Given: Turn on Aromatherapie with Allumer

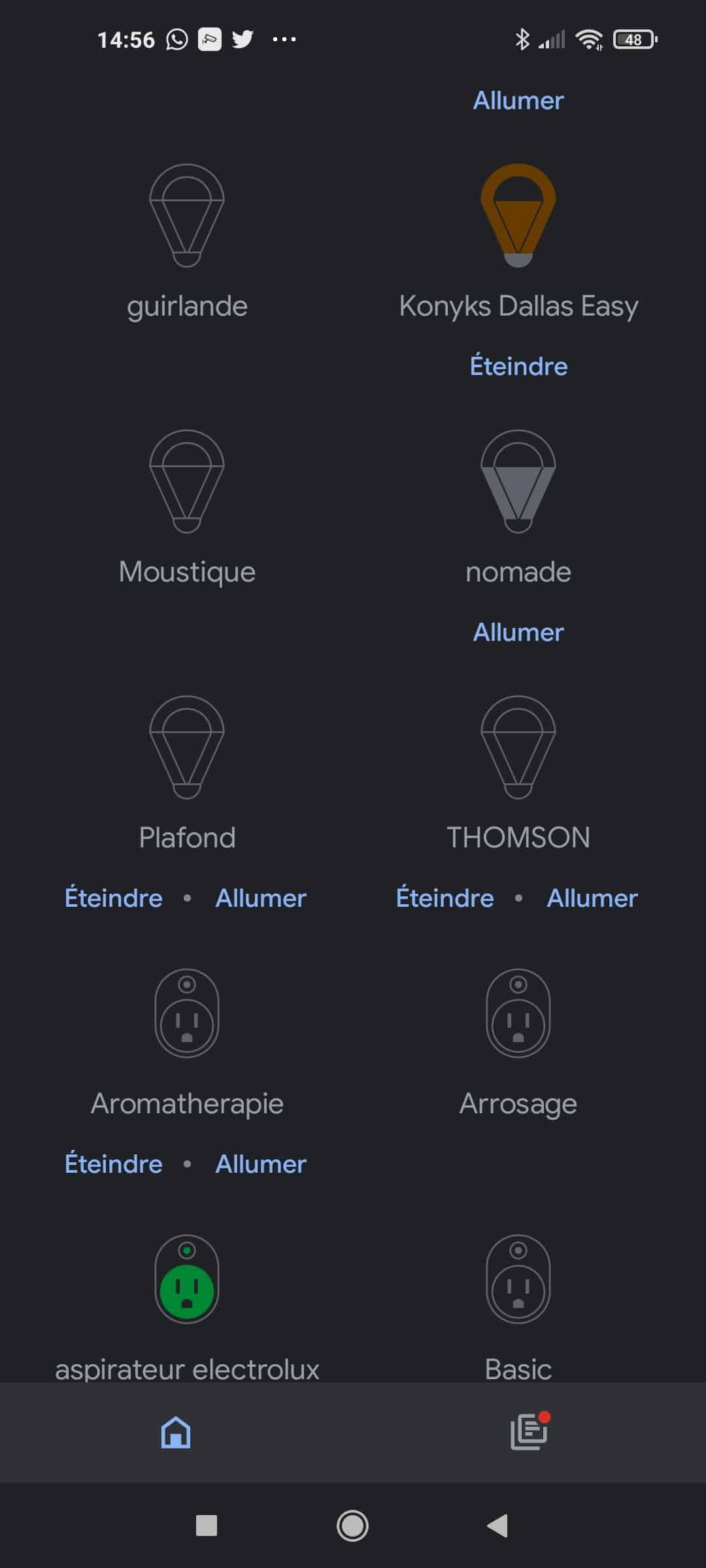Looking at the screenshot, I should 261,1164.
